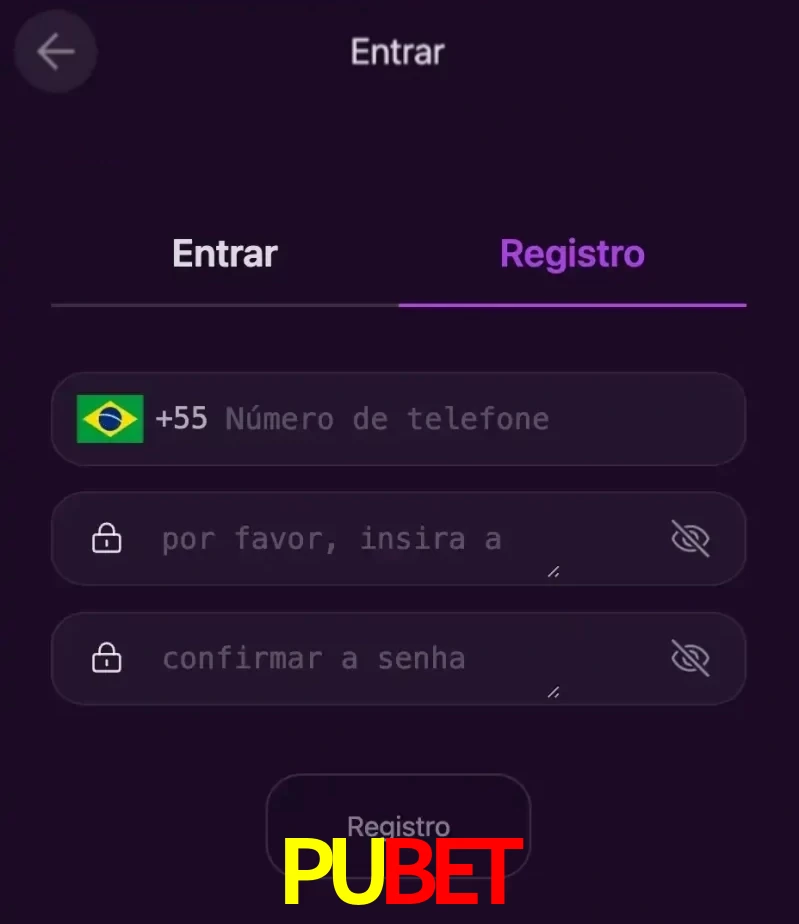The image size is (799, 924).
Task: Click the eye icon beside confirm password
Action: (691, 658)
